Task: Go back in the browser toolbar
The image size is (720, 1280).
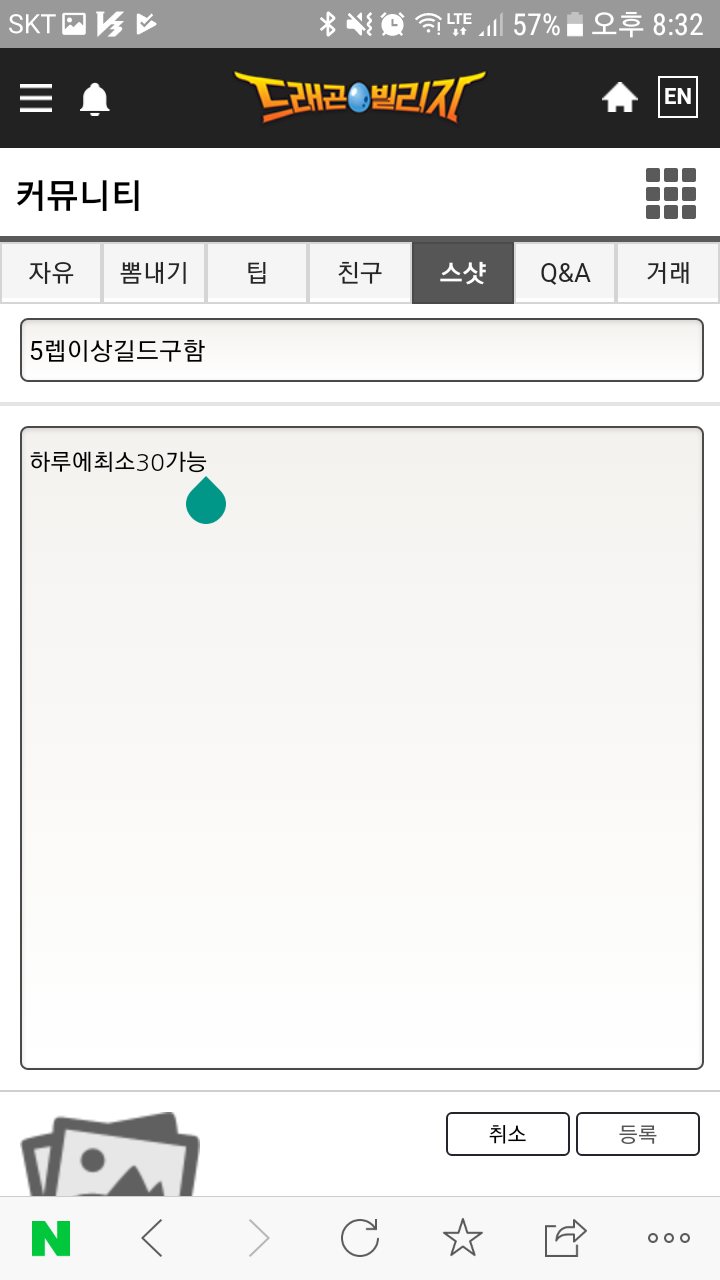Action: click(152, 1238)
